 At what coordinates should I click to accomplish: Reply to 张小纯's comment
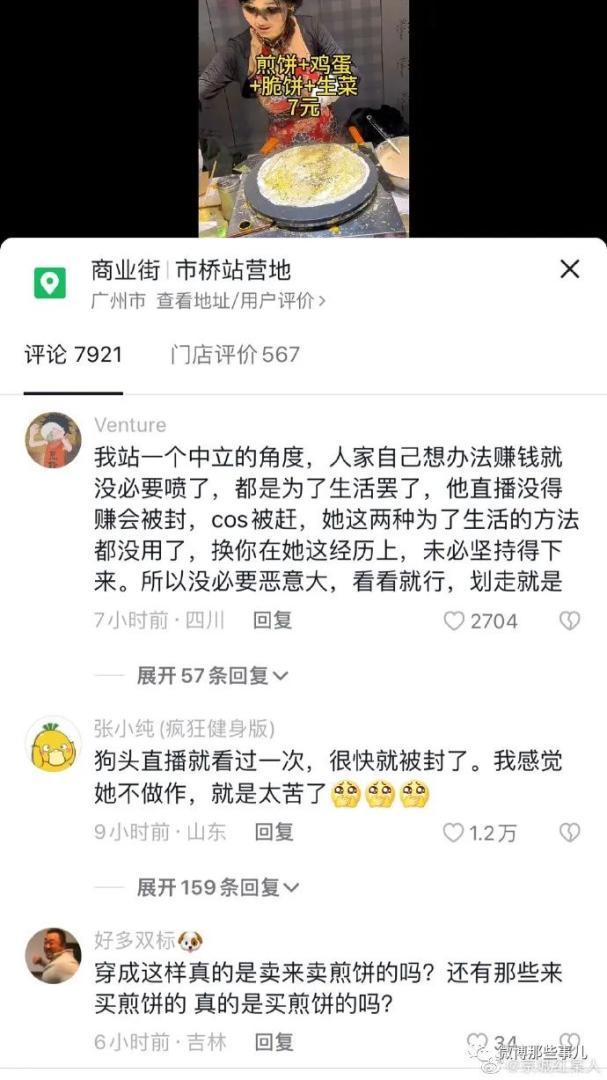272,831
